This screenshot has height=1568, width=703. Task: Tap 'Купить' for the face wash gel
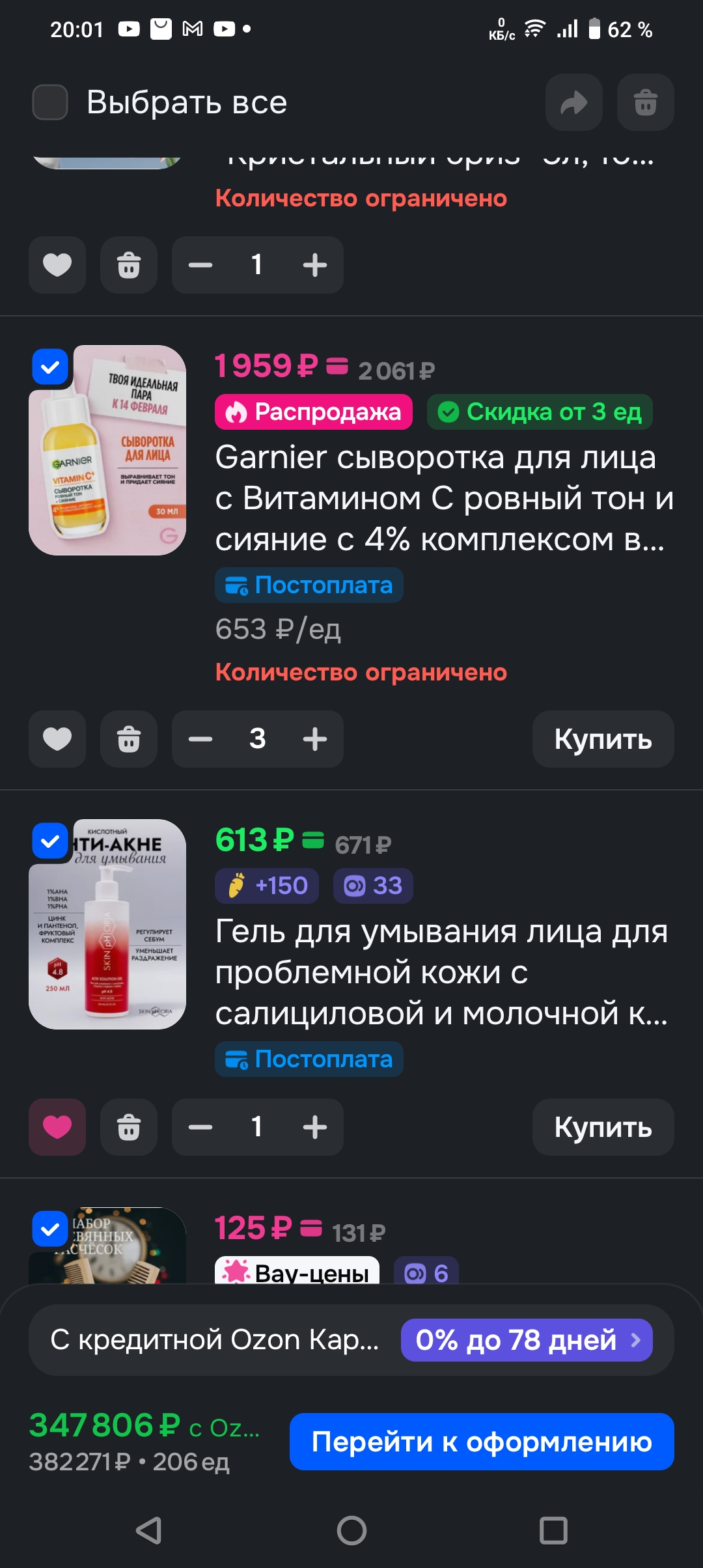[603, 1127]
